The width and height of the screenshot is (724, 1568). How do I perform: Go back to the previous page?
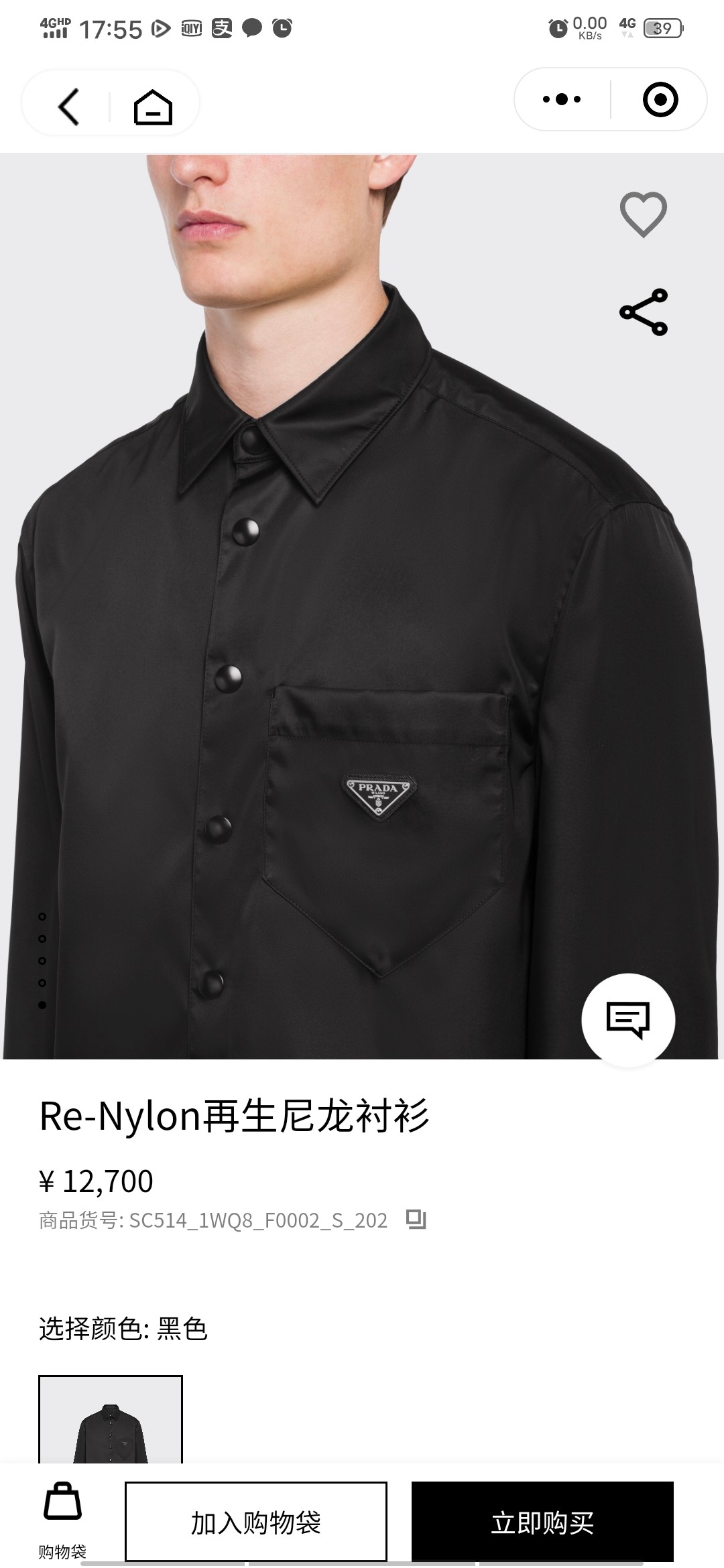(68, 106)
